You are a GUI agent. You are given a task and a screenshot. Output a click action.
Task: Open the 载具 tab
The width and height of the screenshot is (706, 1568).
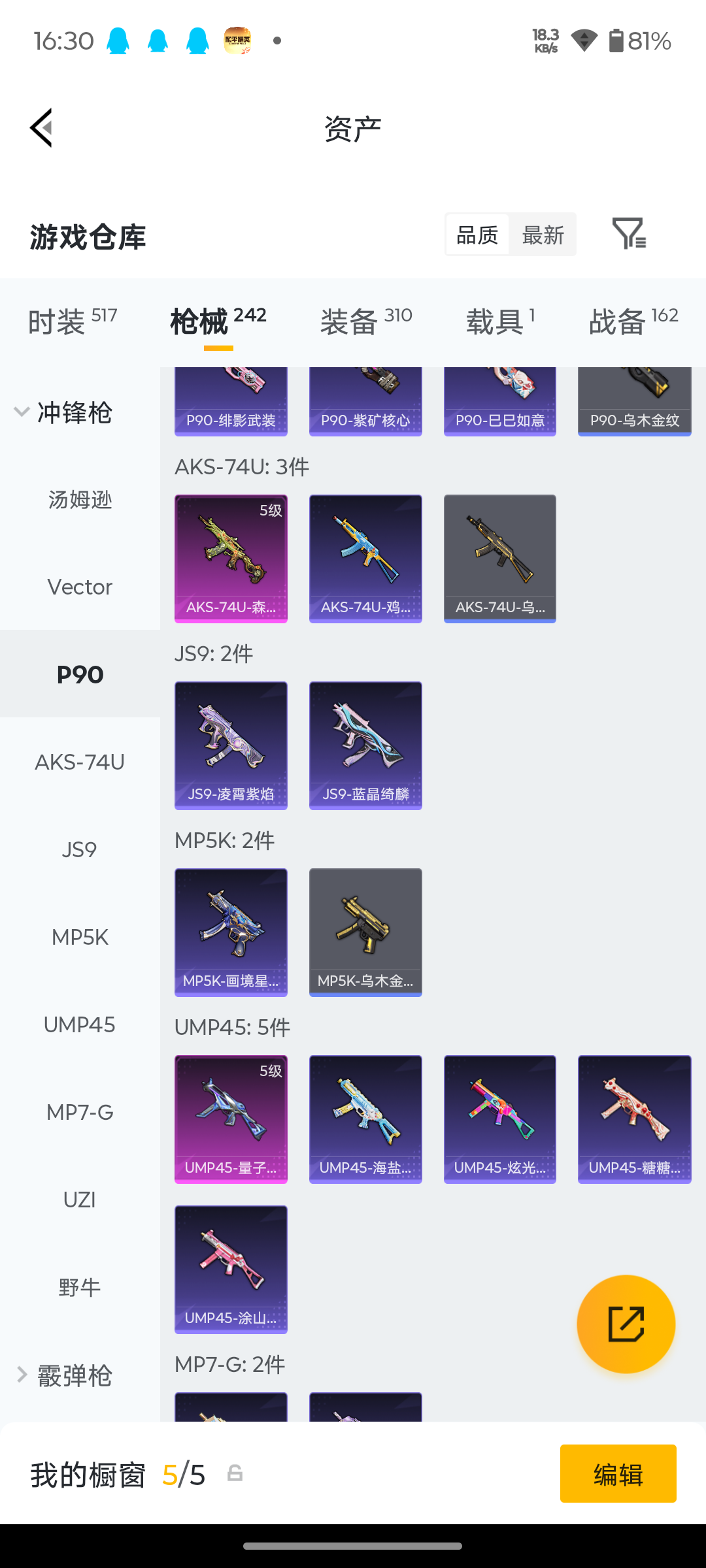(x=501, y=321)
